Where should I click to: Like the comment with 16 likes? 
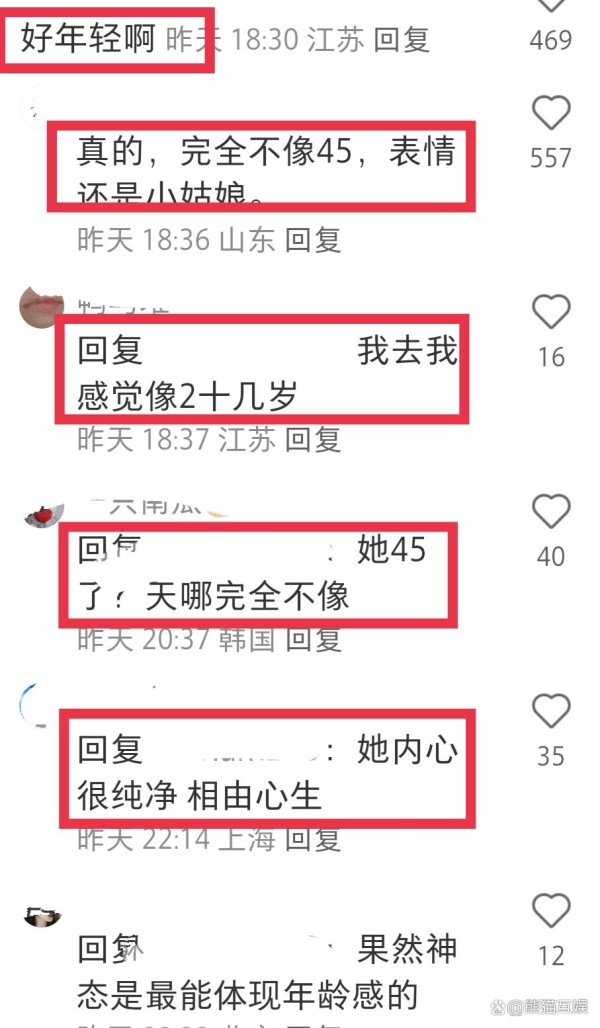[551, 312]
